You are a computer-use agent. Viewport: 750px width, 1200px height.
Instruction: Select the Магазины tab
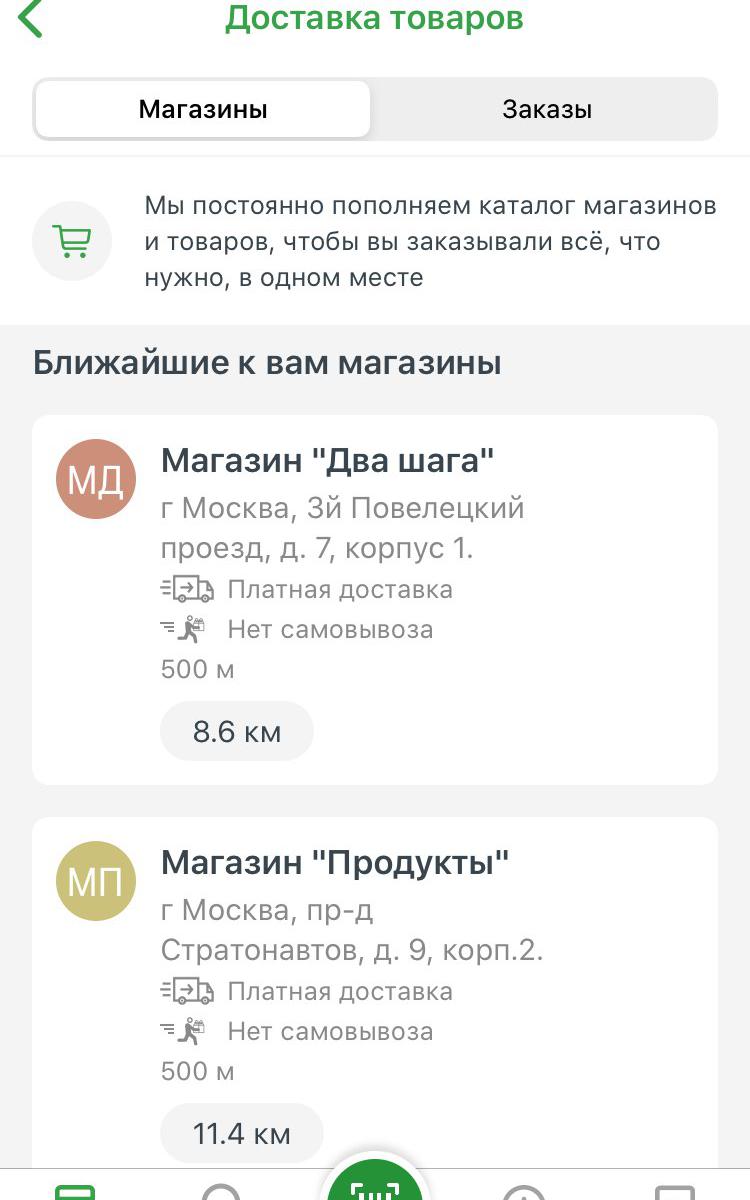point(203,109)
